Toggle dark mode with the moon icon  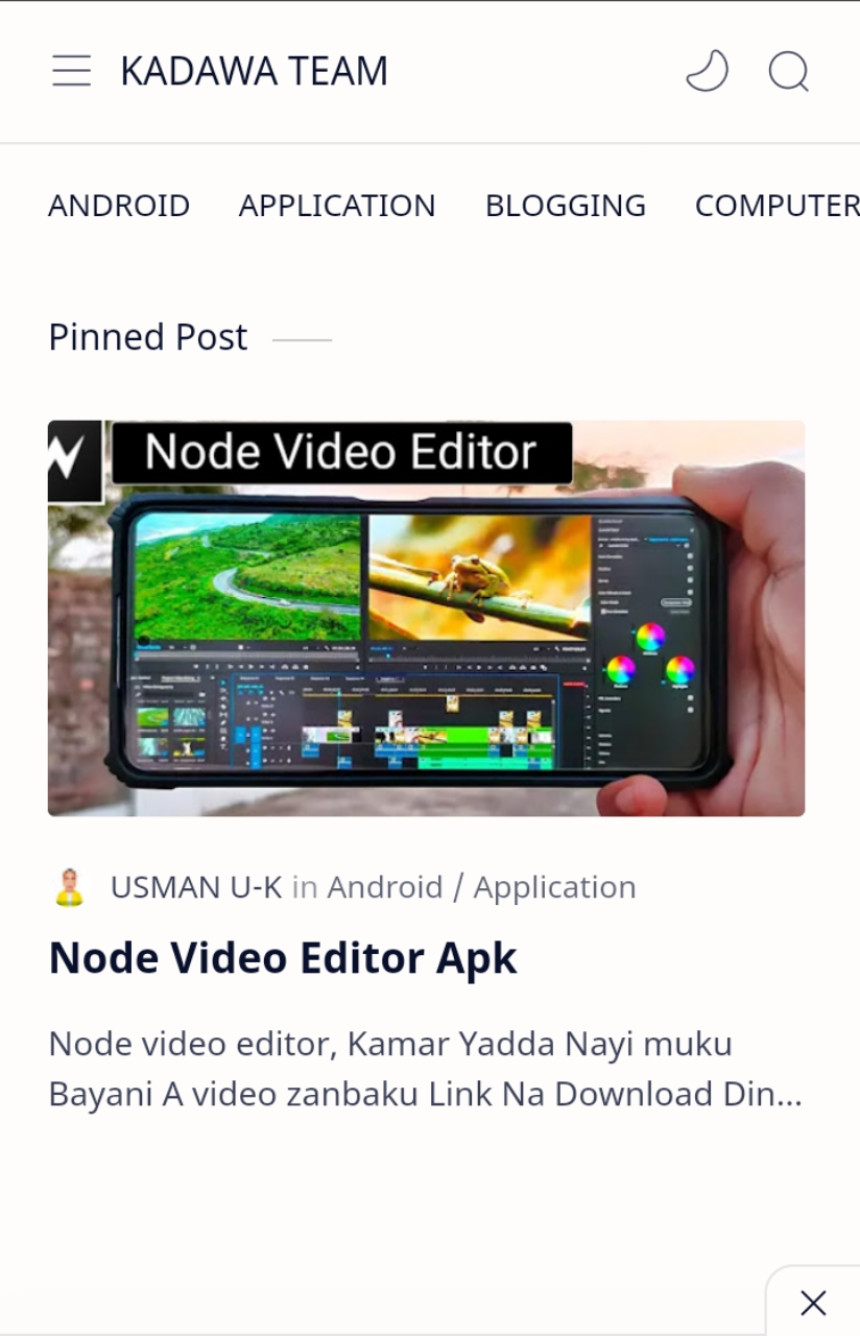[x=707, y=72]
